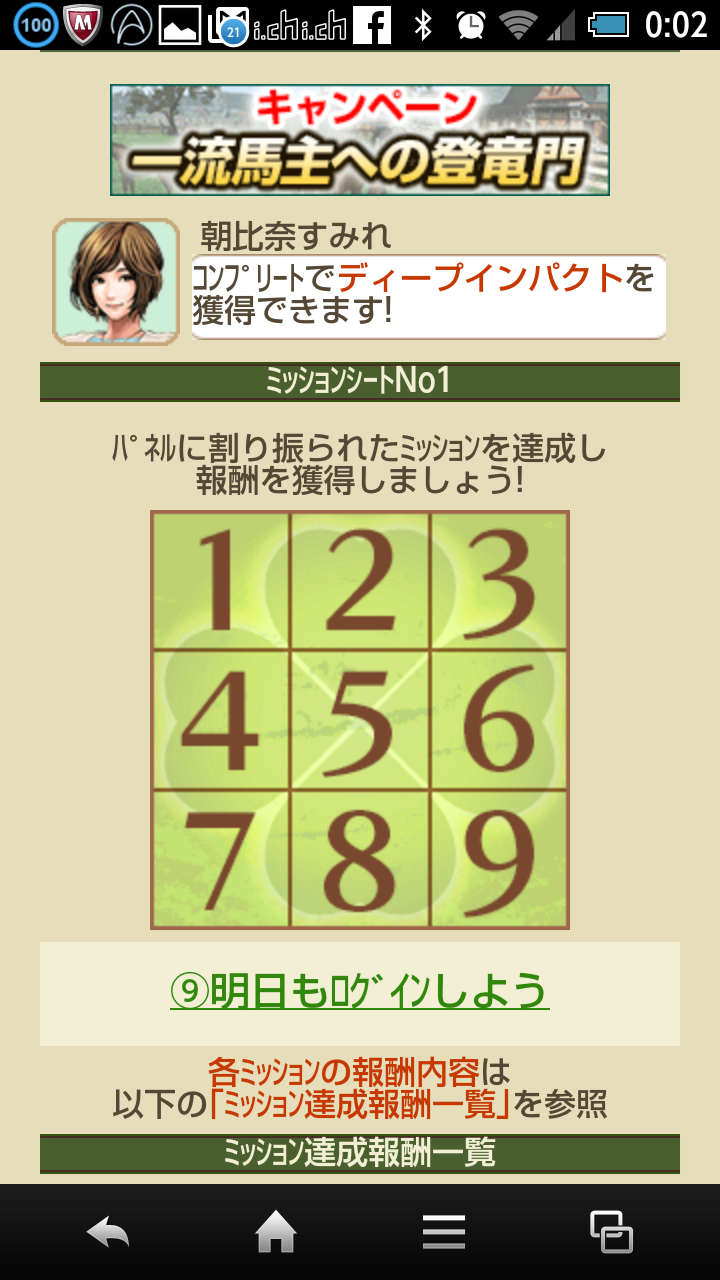Open the 一流馬主への登竜門 campaign banner

pyautogui.click(x=360, y=140)
